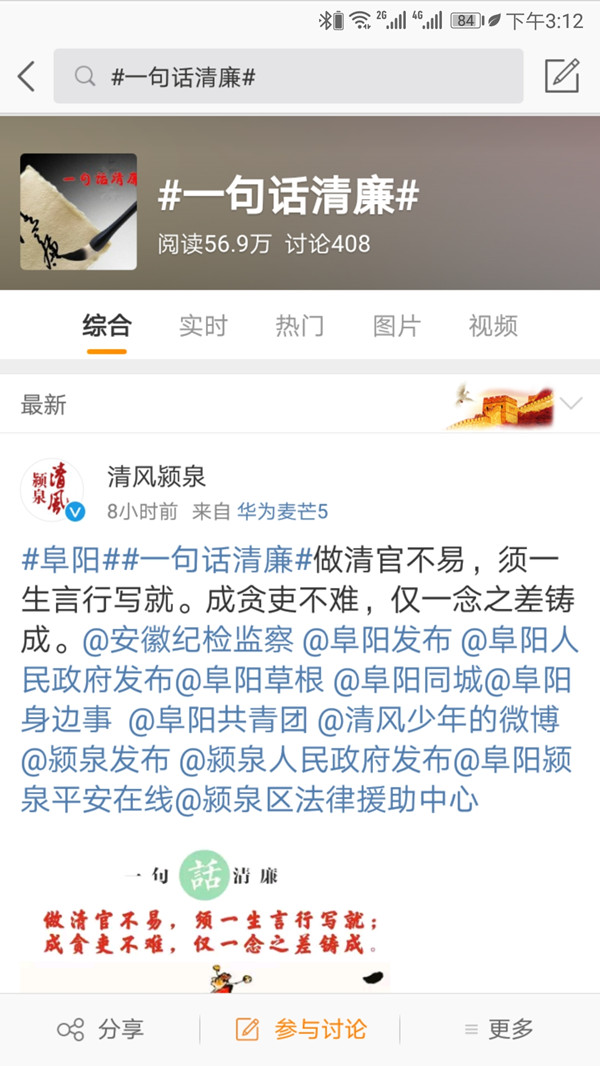The image size is (600, 1066).
Task: Compose a new post with the edit icon
Action: click(562, 76)
